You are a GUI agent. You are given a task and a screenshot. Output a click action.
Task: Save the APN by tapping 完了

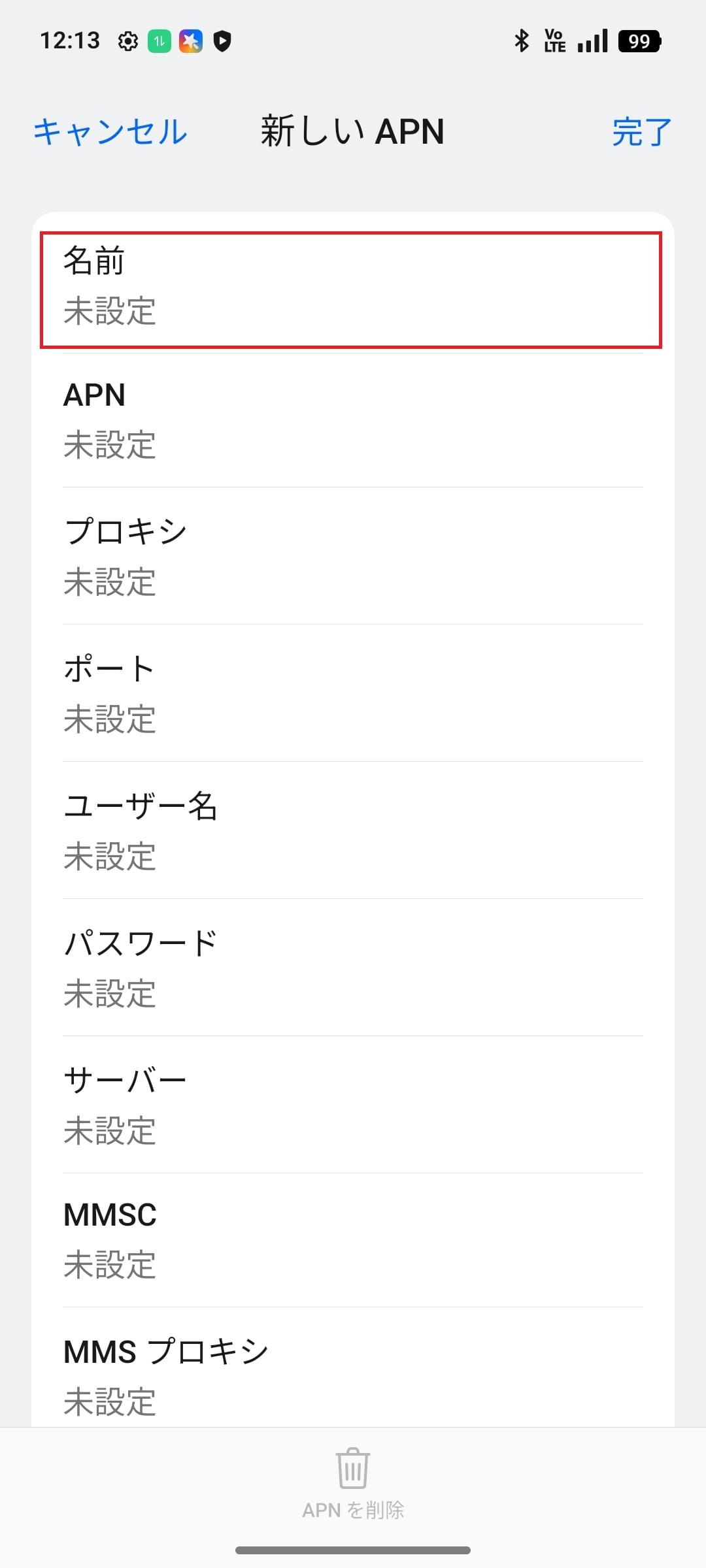click(641, 131)
